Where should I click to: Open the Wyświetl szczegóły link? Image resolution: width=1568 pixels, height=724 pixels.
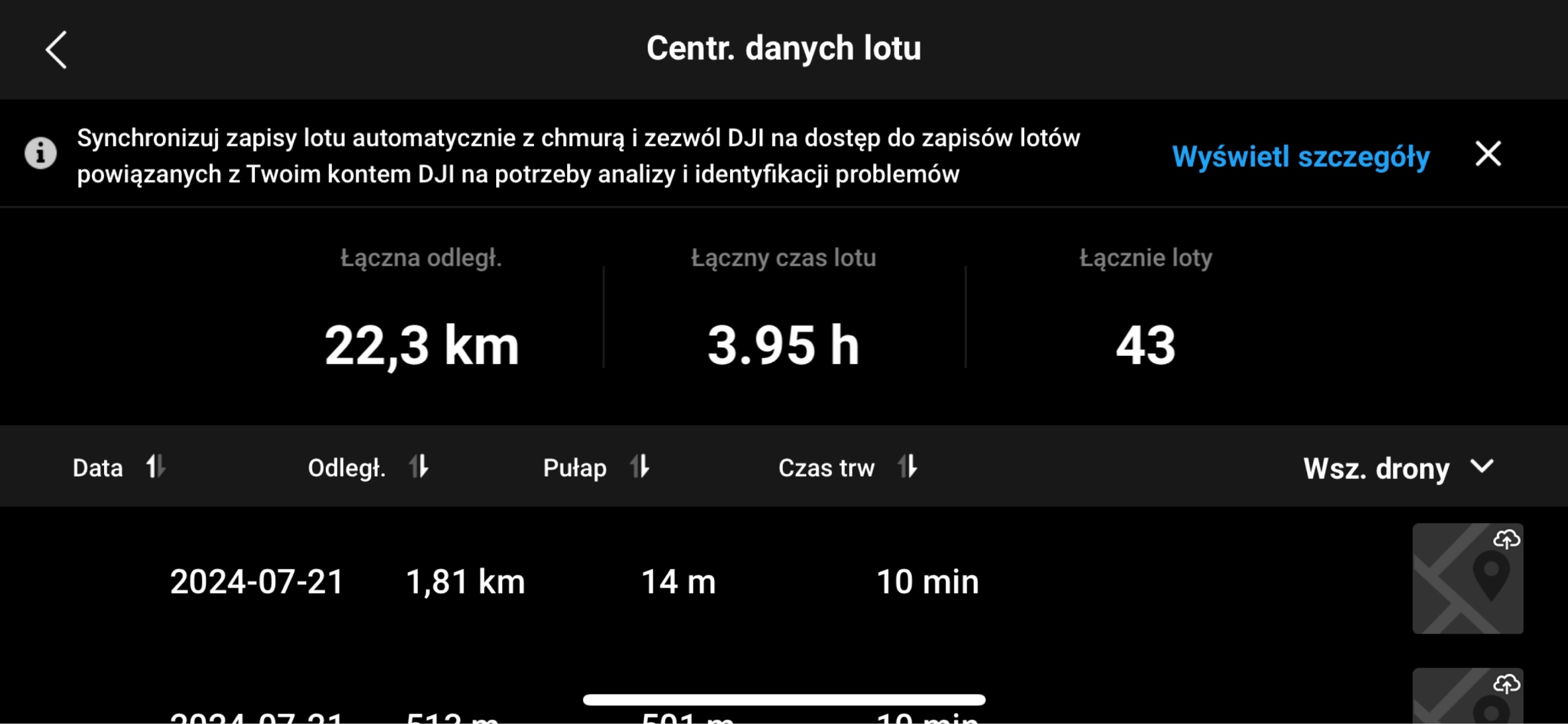(x=1300, y=156)
